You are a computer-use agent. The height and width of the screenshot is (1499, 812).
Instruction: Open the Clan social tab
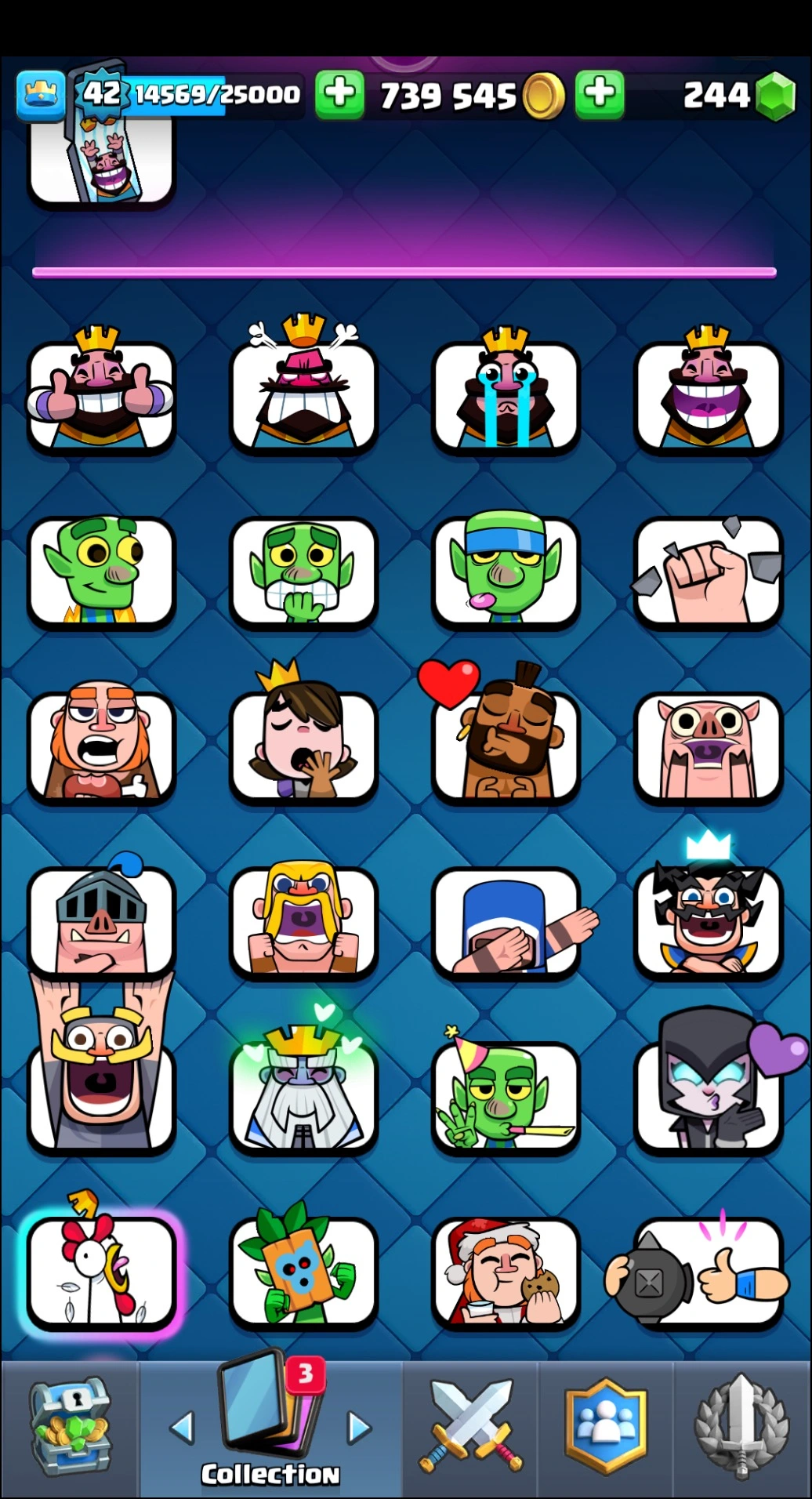pos(606,1428)
